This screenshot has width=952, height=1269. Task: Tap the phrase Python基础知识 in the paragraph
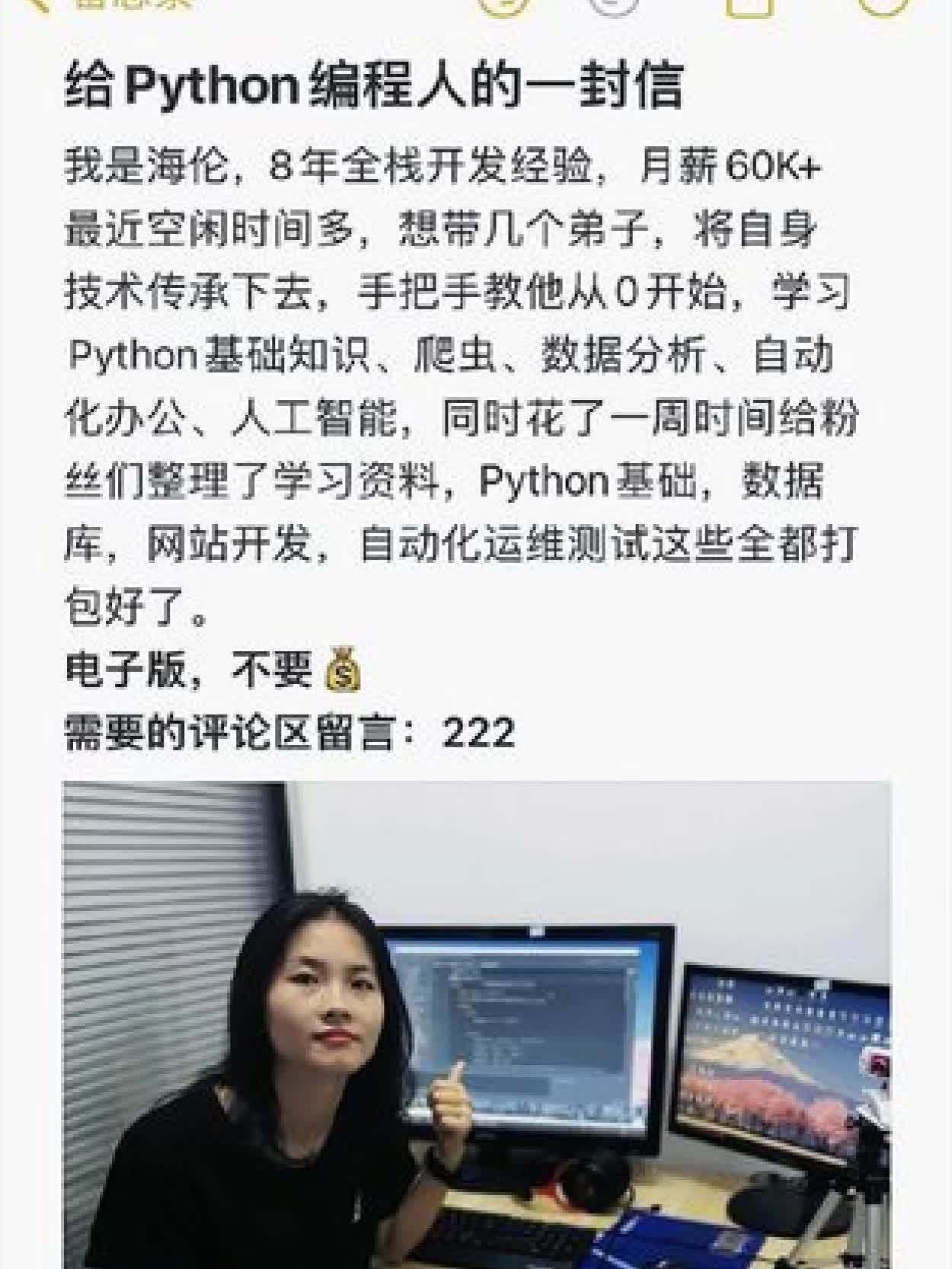221,354
